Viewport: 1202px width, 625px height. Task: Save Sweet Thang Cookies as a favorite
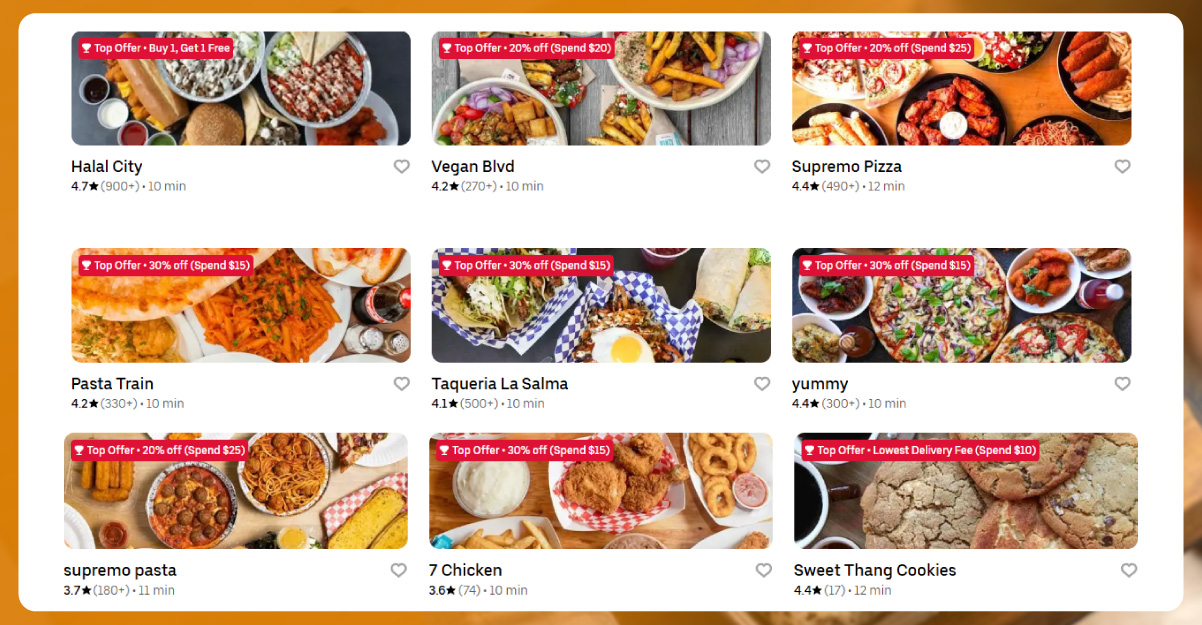(1128, 570)
